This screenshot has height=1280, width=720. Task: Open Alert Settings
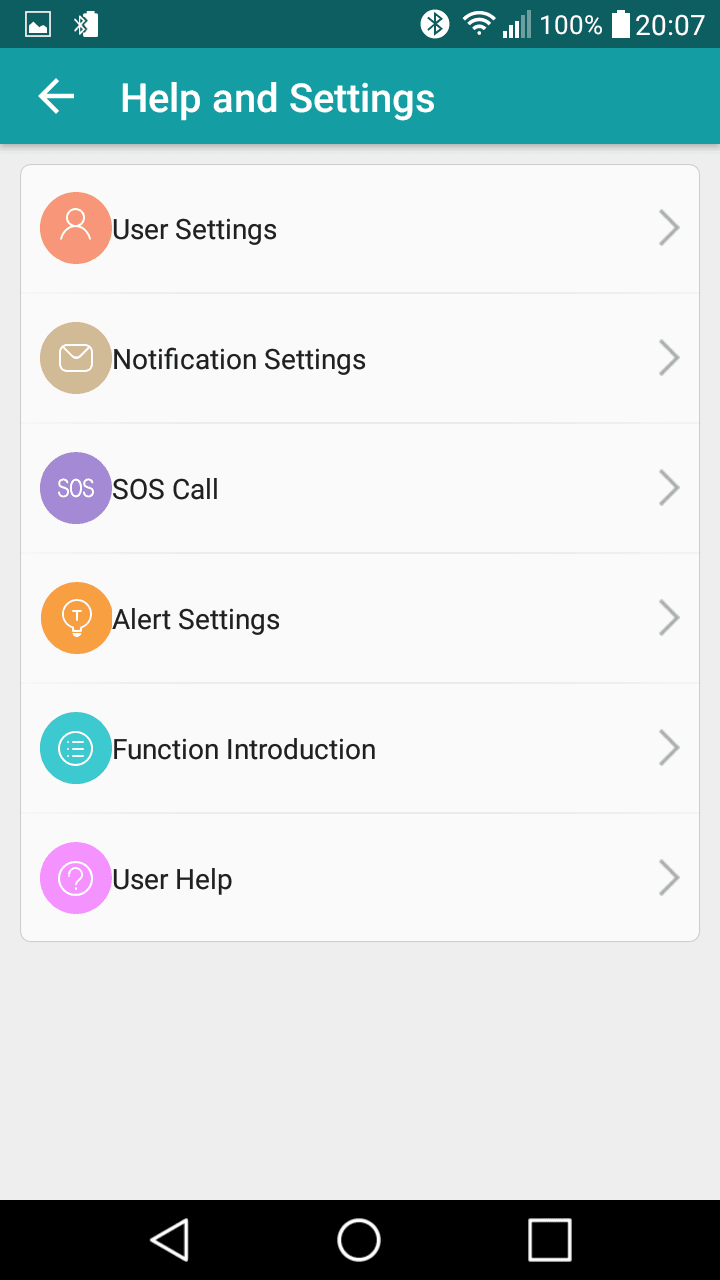tap(360, 618)
